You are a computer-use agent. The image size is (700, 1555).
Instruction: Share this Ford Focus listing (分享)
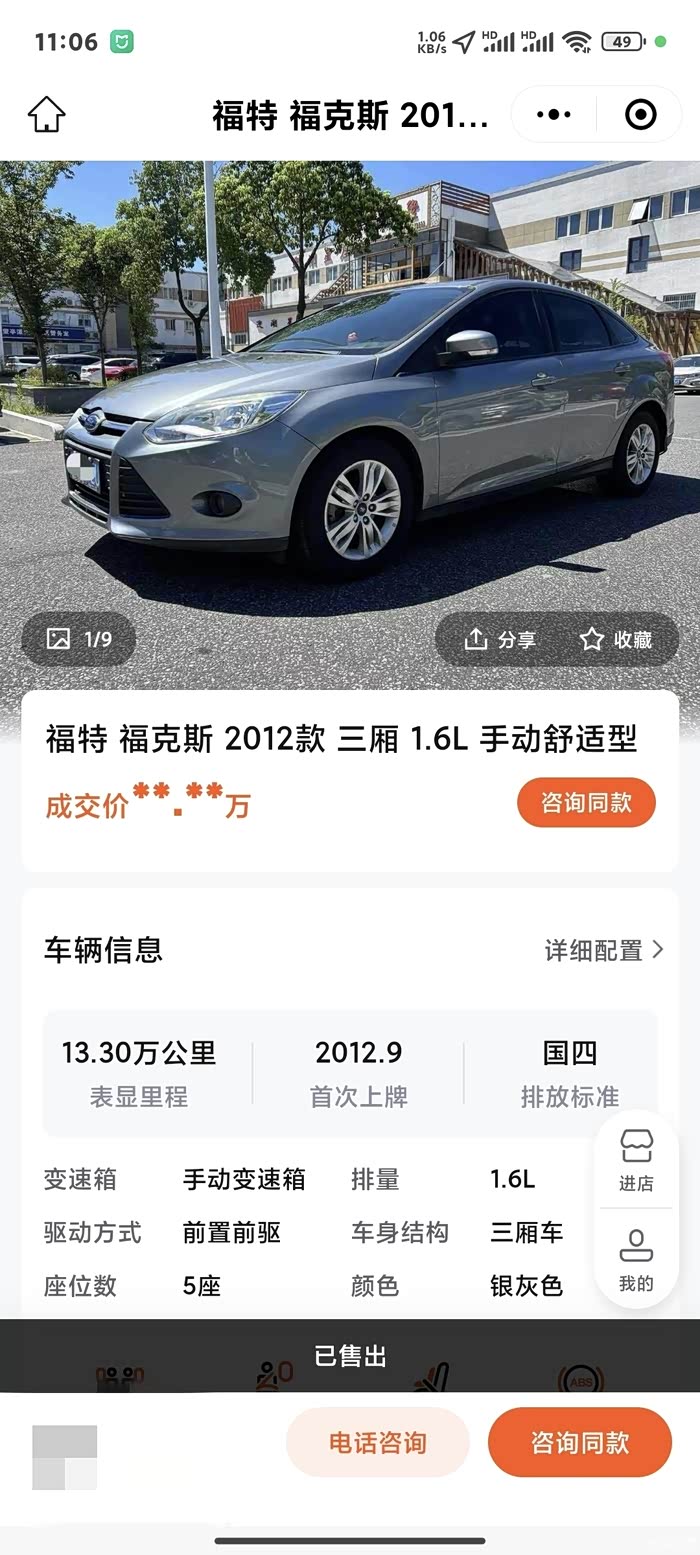[x=501, y=640]
